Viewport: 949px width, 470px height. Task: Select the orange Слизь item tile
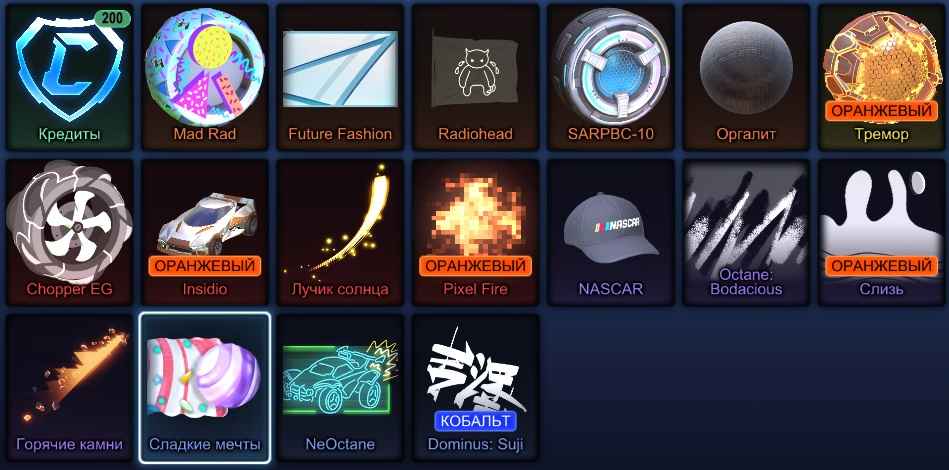(x=881, y=232)
